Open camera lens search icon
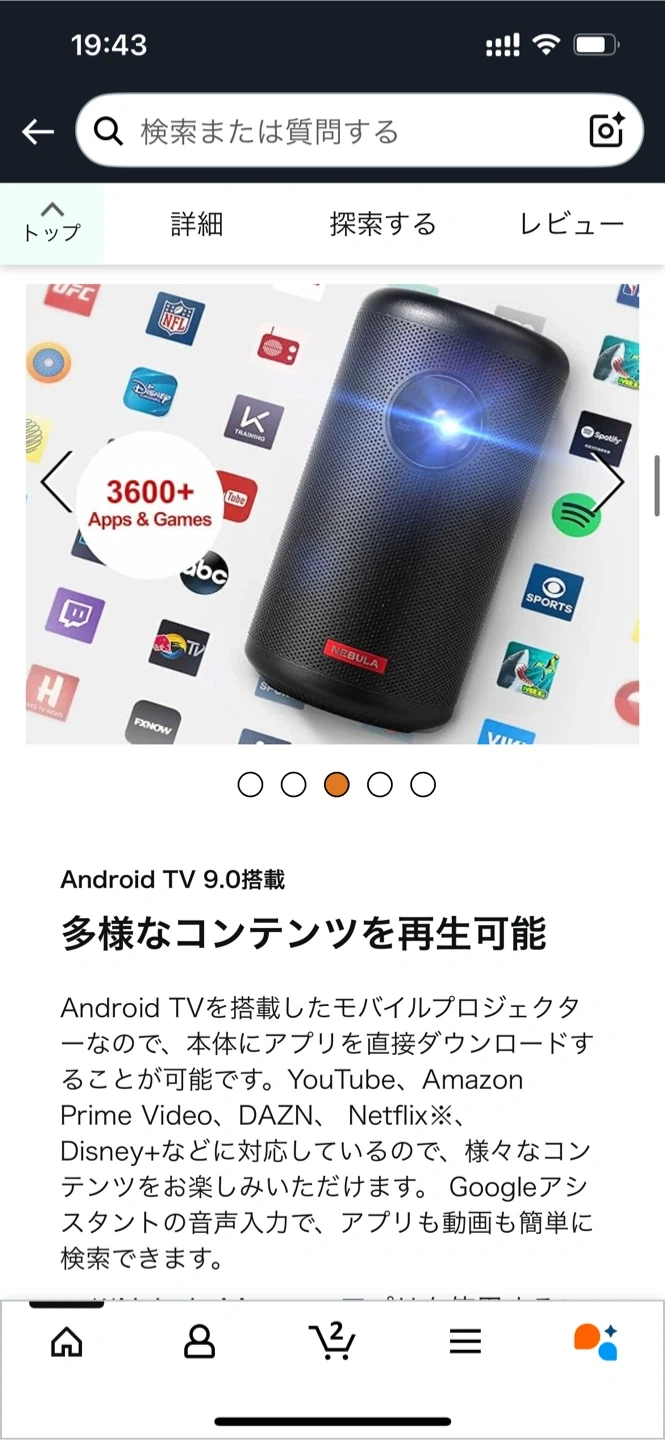The height and width of the screenshot is (1440, 665). [606, 131]
